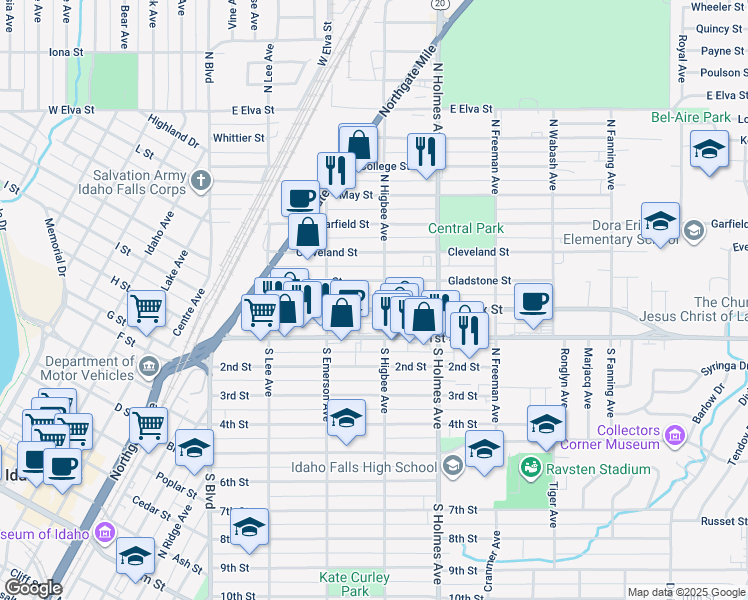The height and width of the screenshot is (600, 748).
Task: Select the shopping bag marker on Cleveland St
Action: pos(308,232)
